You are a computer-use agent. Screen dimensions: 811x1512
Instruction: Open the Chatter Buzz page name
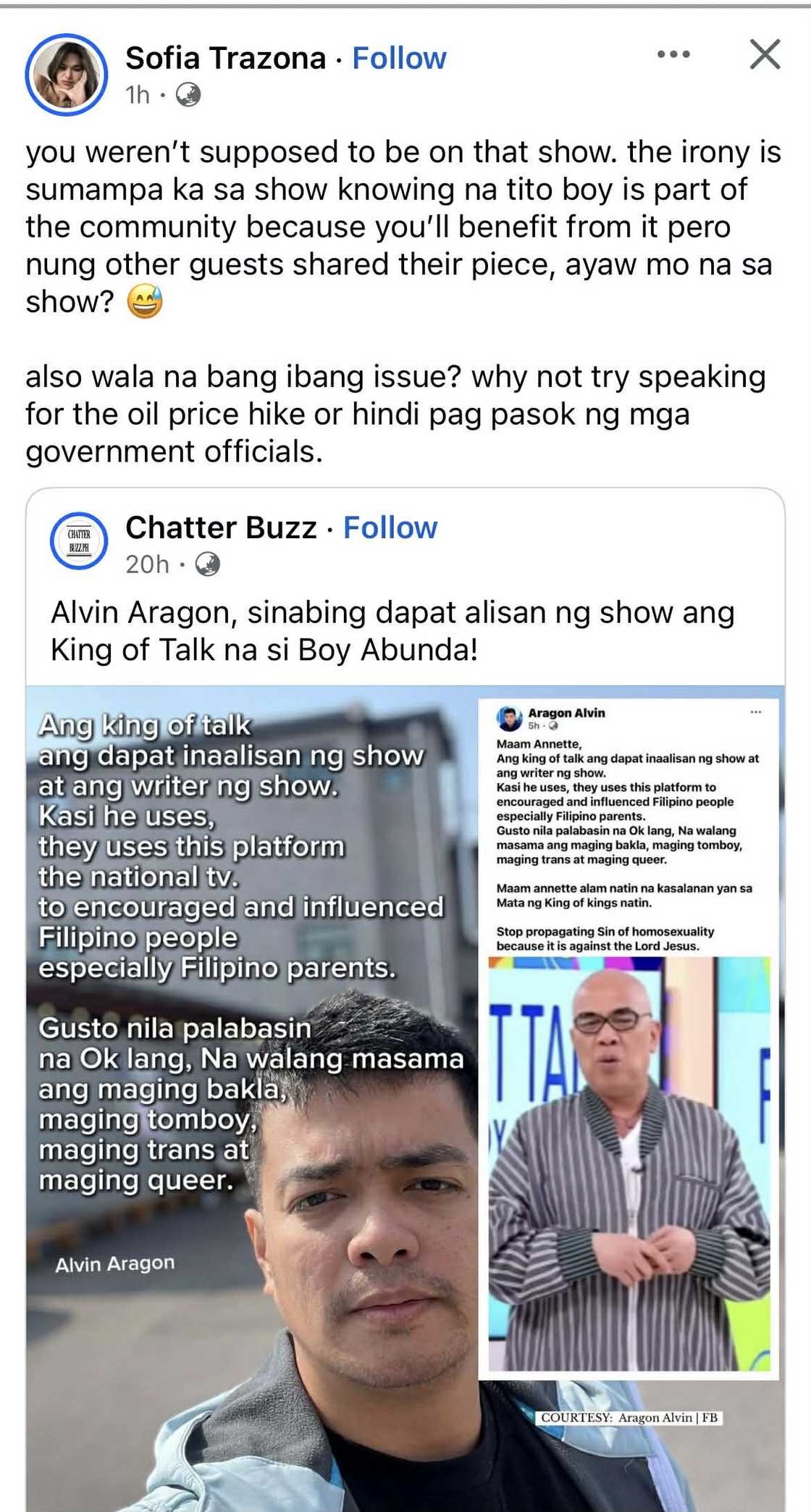pos(221,527)
